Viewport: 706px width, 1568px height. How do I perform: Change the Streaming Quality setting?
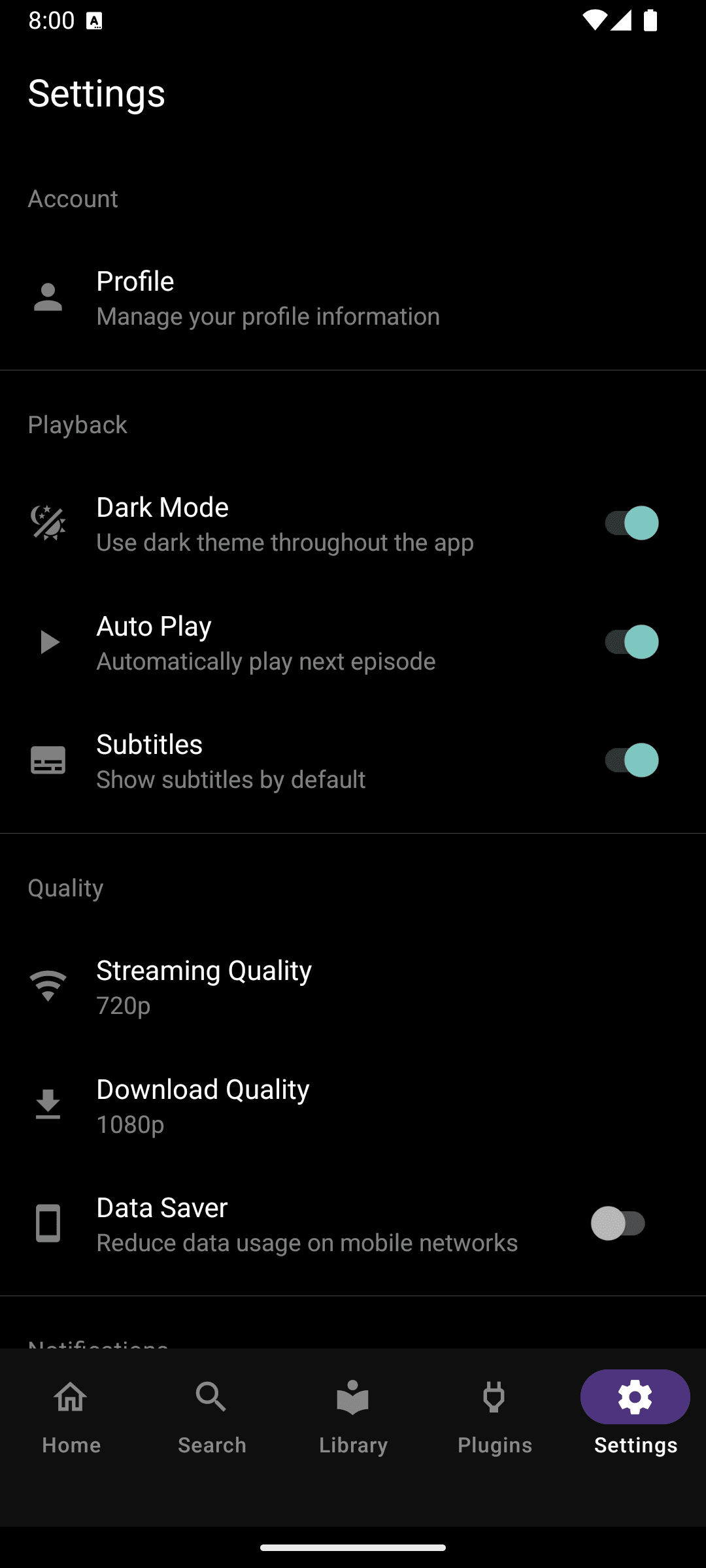click(353, 987)
